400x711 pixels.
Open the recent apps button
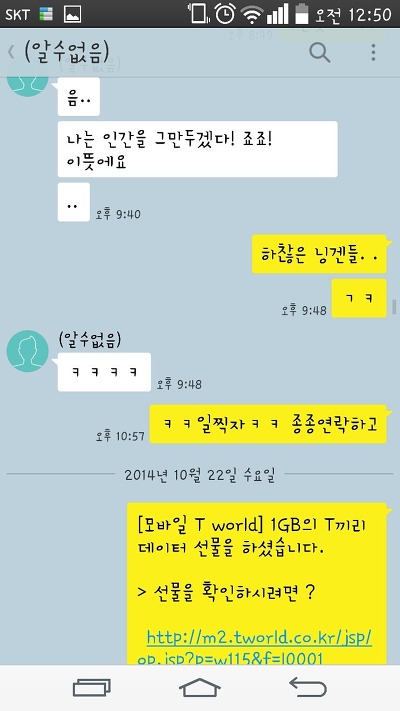[x=92, y=688]
